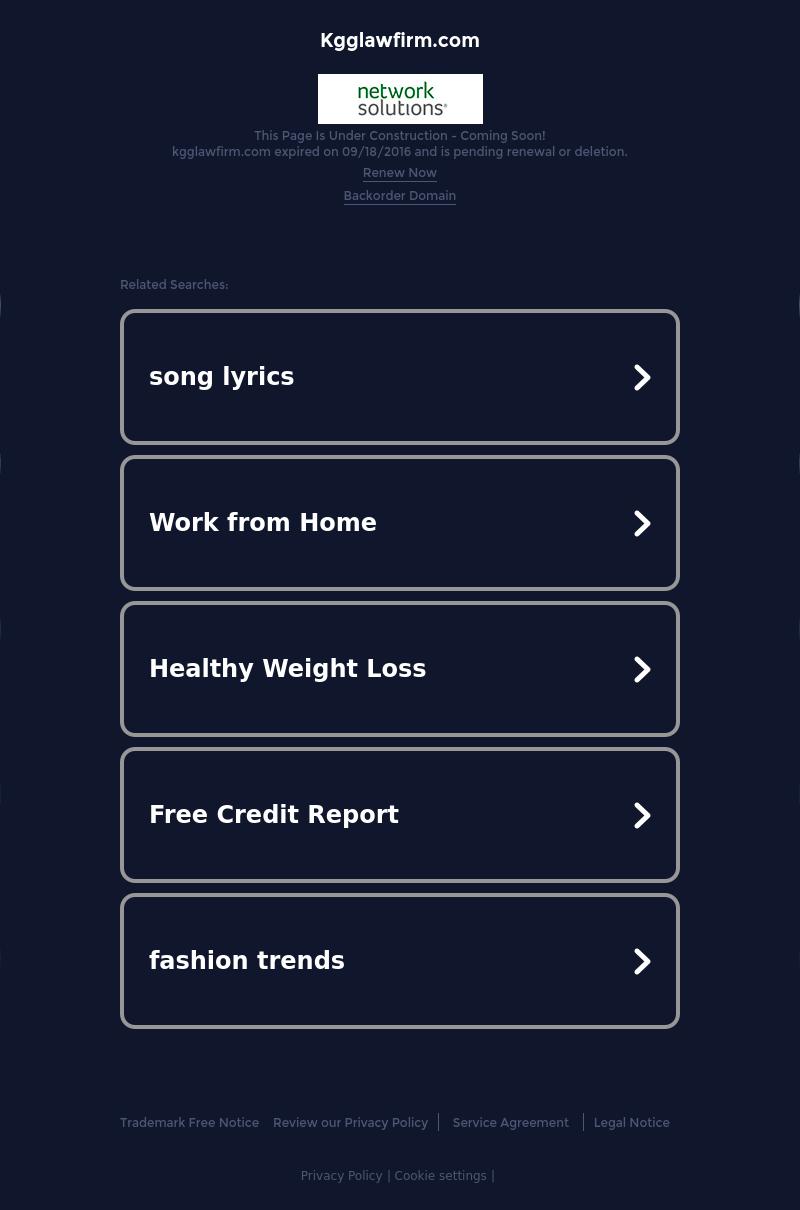
Task: Open the Trademark Free Notice link
Action: (189, 1123)
